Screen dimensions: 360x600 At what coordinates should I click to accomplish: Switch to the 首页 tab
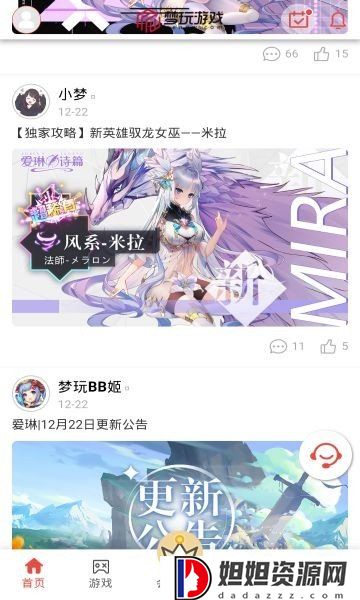[x=34, y=573]
